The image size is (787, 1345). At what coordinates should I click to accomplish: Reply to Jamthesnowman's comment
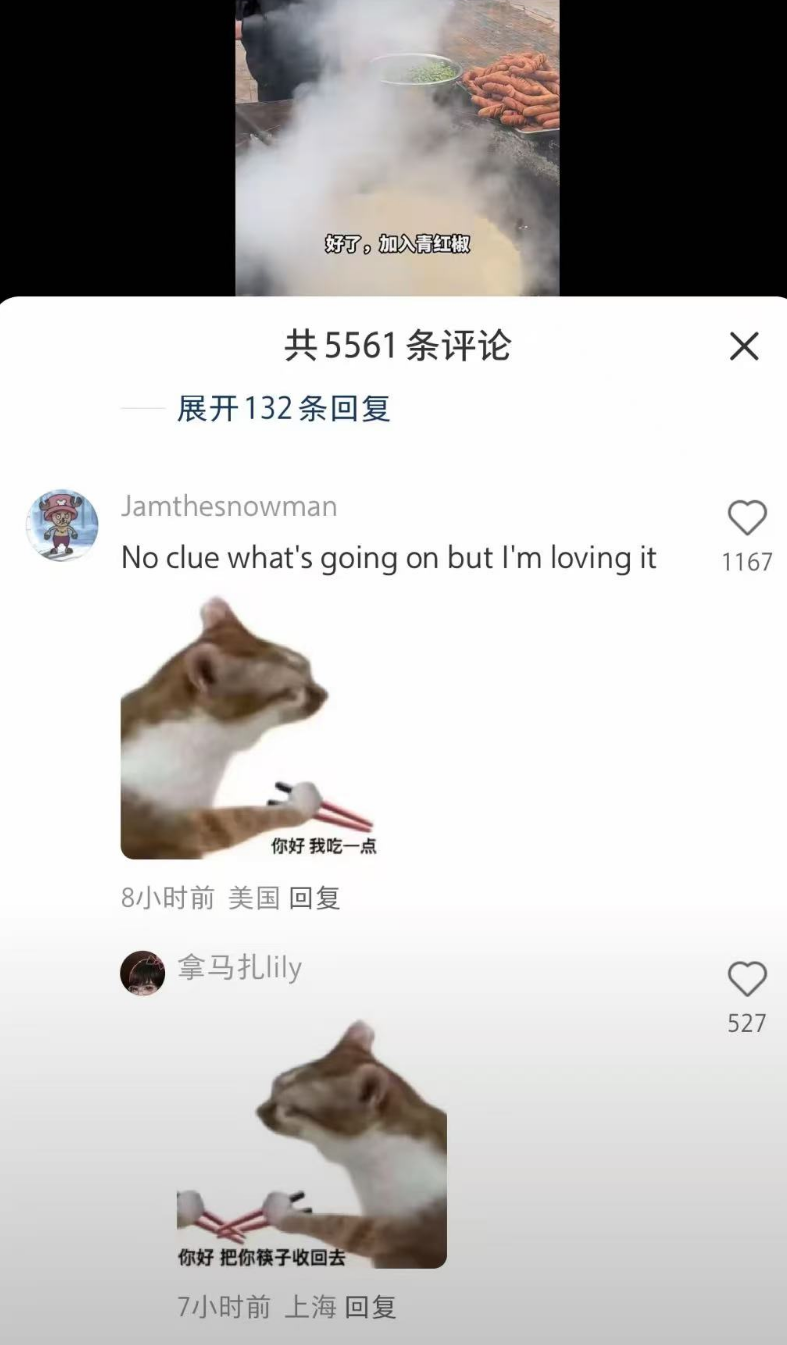pyautogui.click(x=315, y=897)
